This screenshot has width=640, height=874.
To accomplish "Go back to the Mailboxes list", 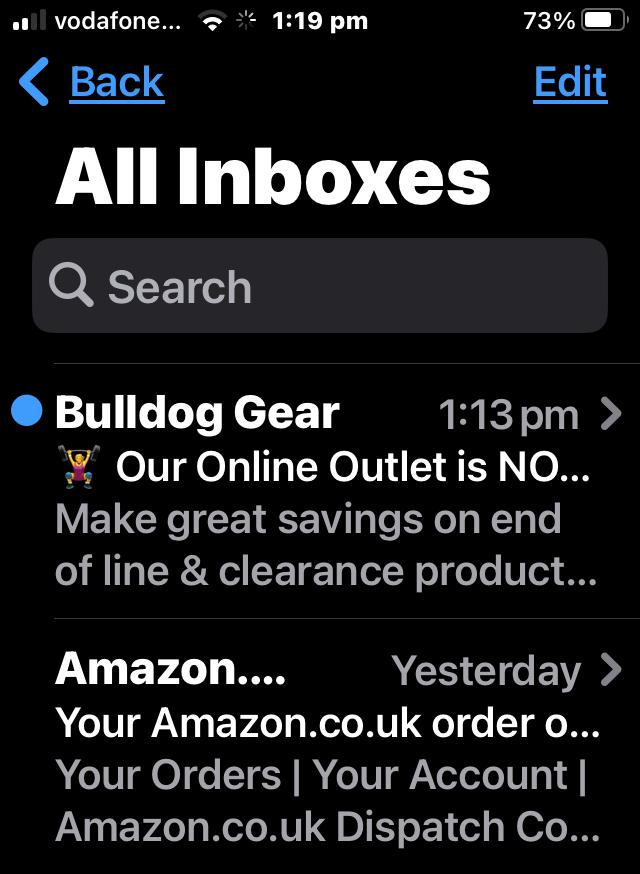I will pos(92,82).
